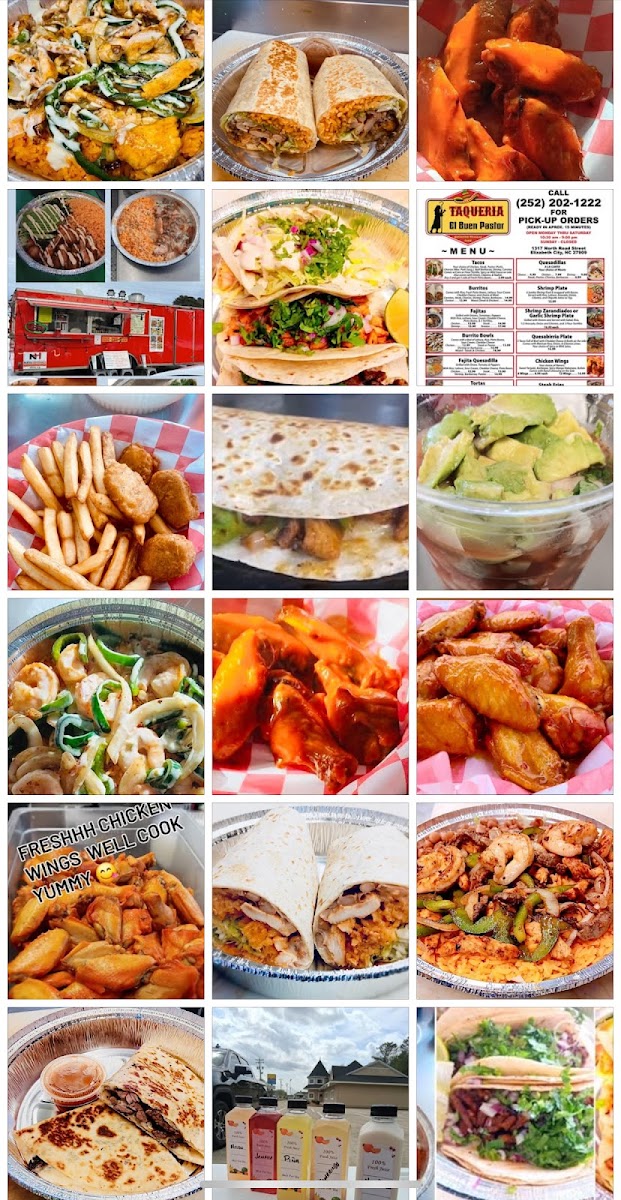The image size is (621, 1200).
Task: Open the quesadilla with sauce cup photo
Action: coord(106,1104)
